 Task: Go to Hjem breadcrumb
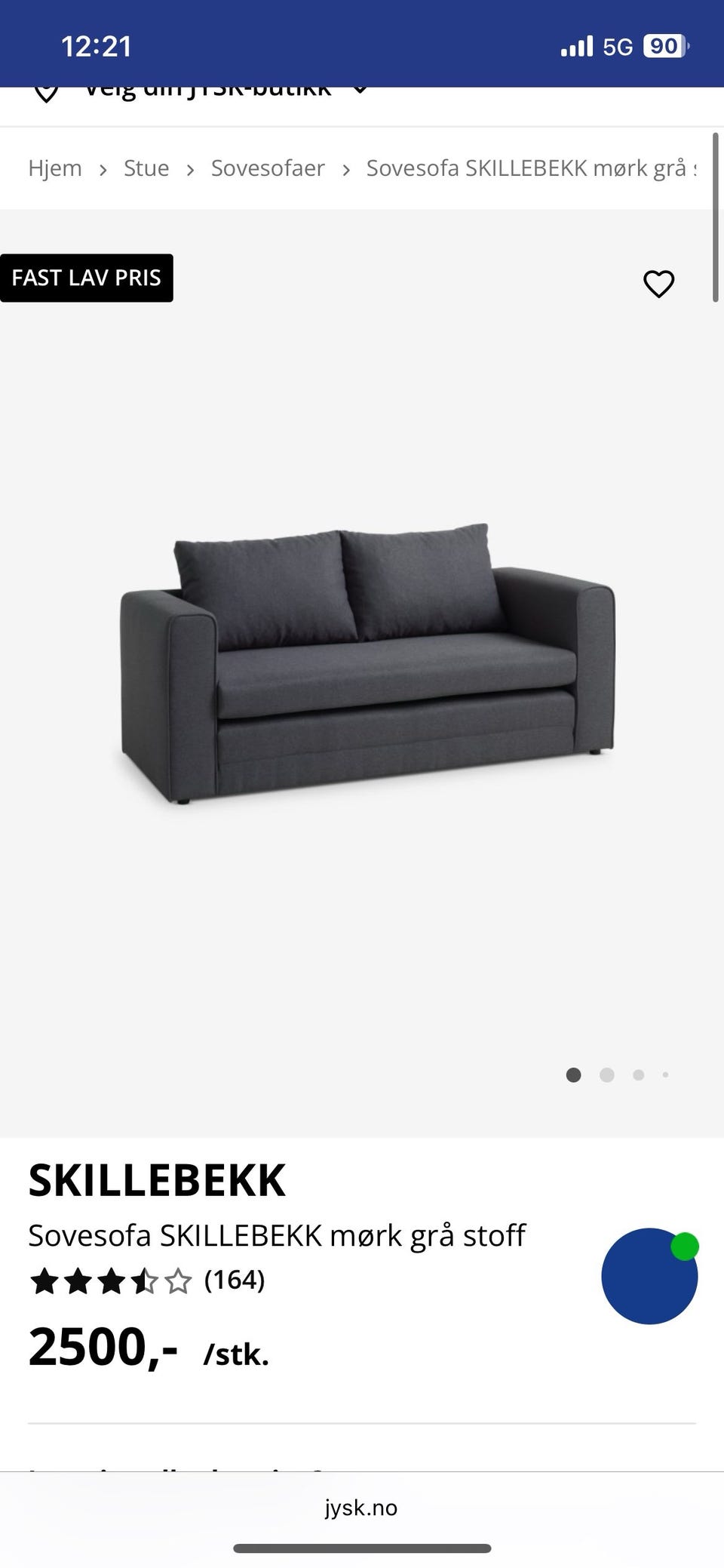click(x=55, y=168)
